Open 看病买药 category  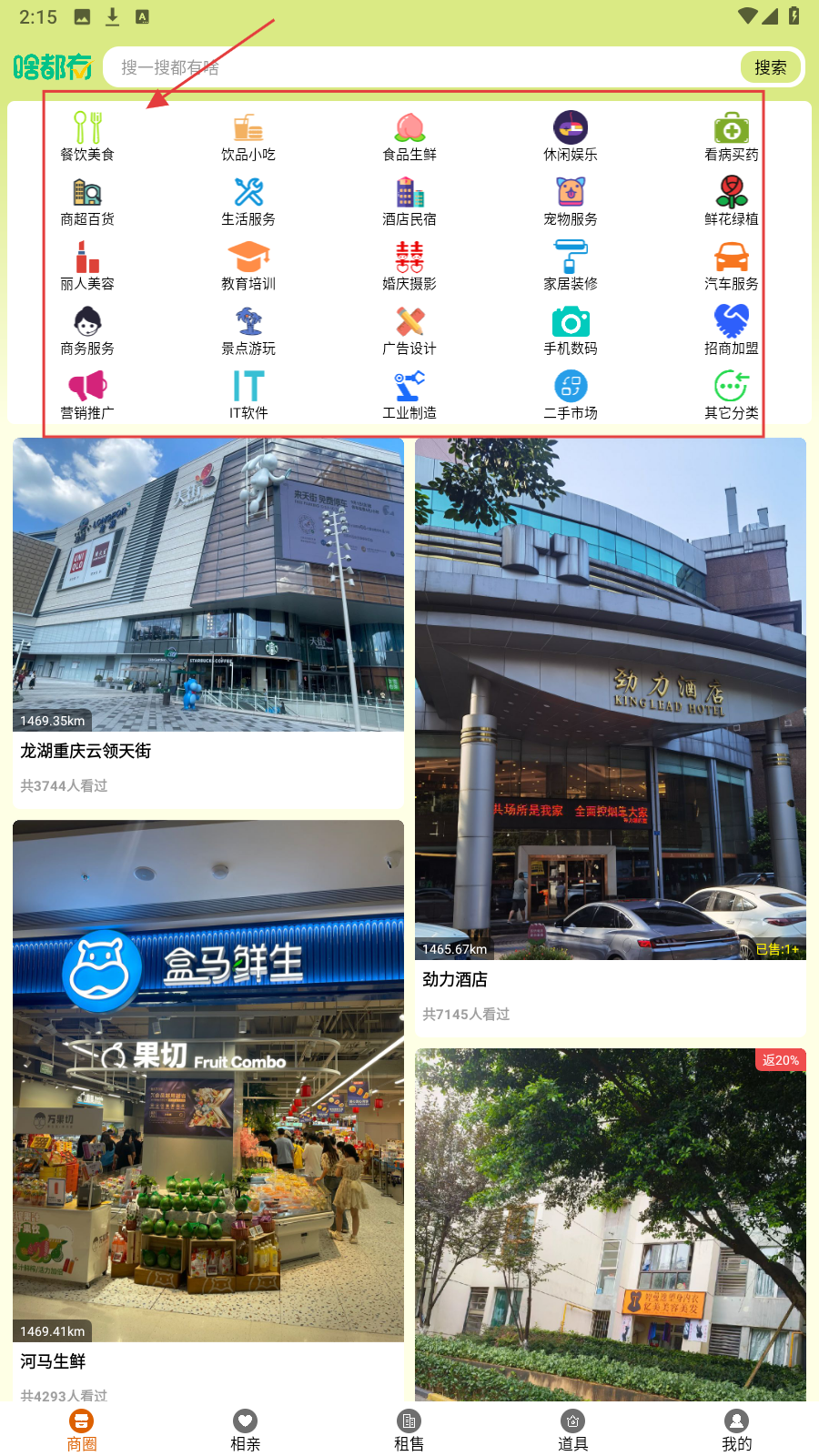(731, 136)
